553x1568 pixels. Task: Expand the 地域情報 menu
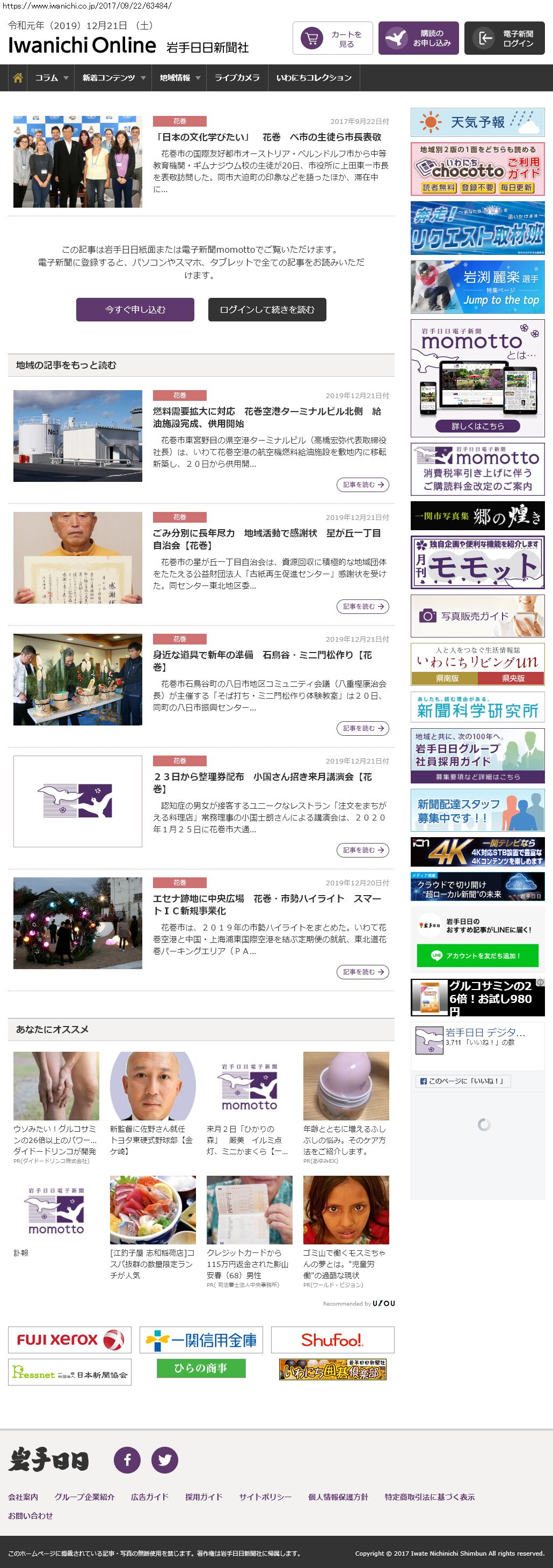[179, 78]
